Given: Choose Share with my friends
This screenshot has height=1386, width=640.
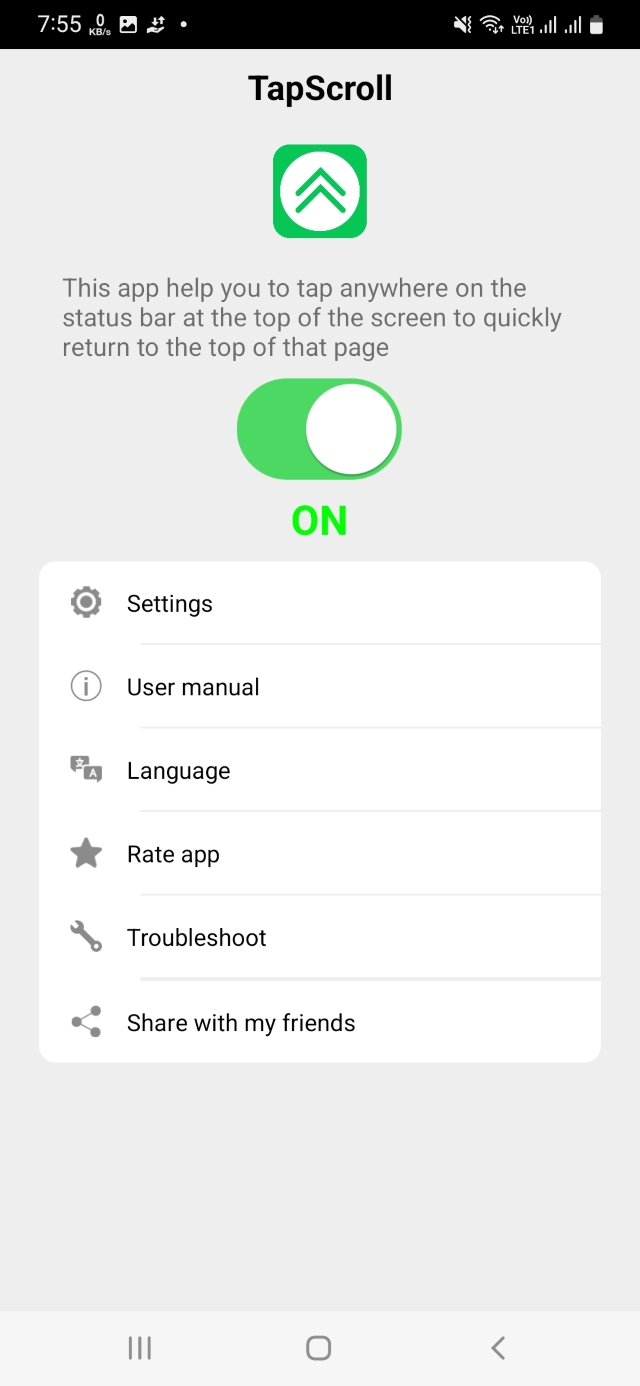Looking at the screenshot, I should (319, 1022).
